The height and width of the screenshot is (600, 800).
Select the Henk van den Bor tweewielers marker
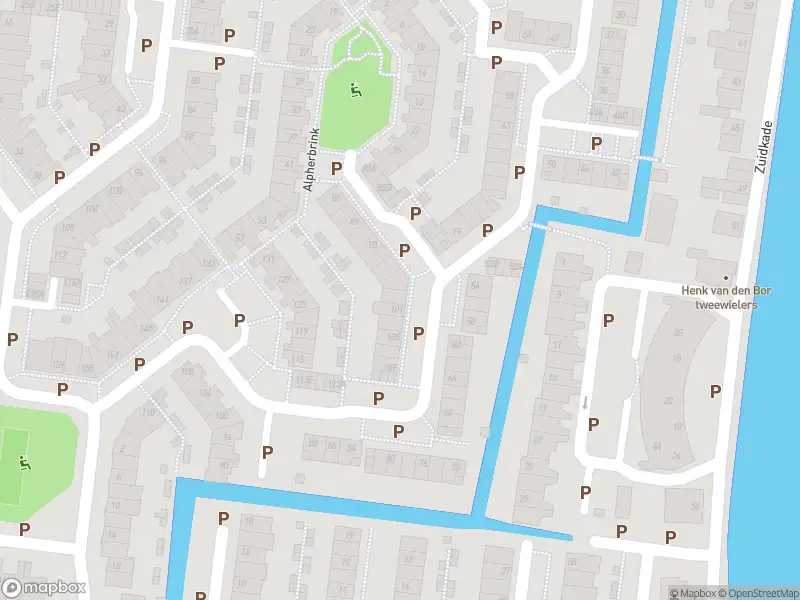727,279
